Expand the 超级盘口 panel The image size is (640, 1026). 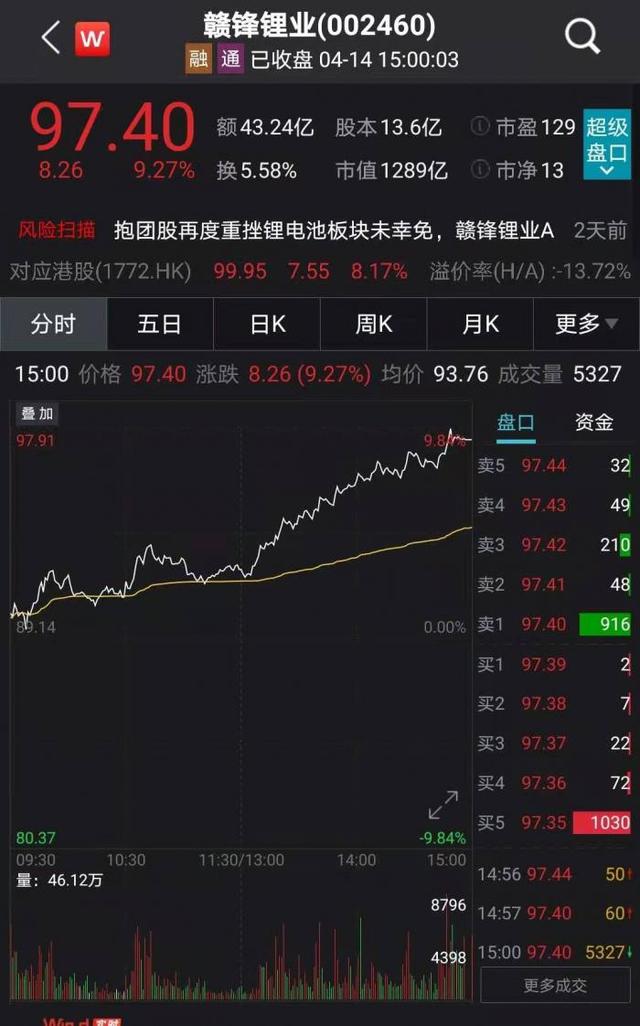point(607,145)
